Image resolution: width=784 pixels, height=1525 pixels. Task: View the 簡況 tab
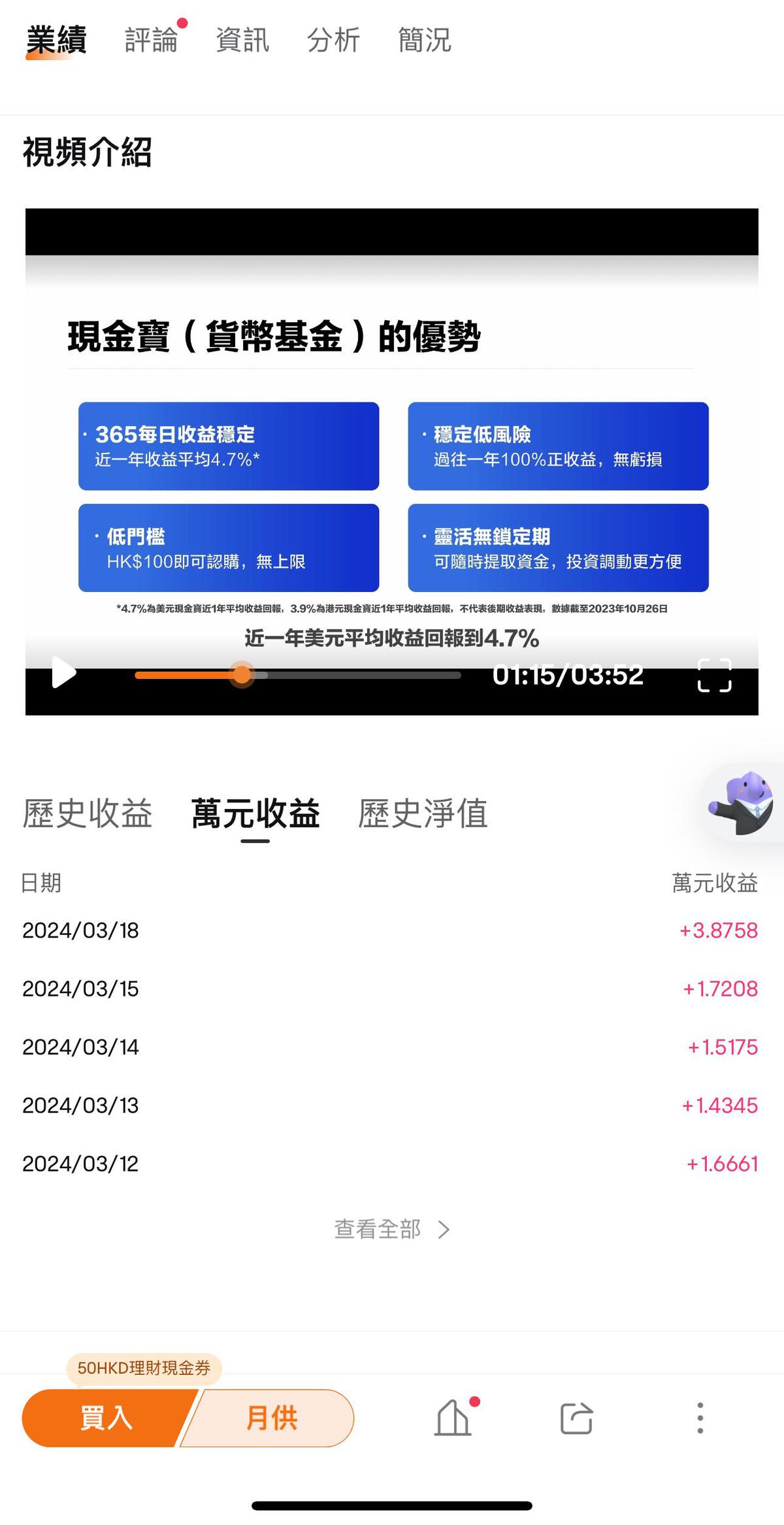coord(425,41)
